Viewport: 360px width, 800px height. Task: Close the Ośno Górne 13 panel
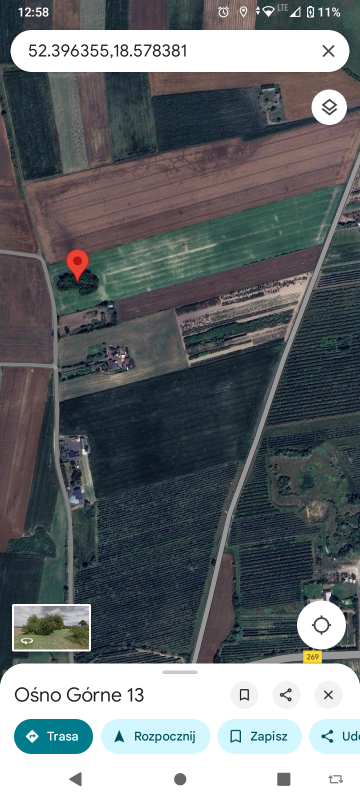[x=328, y=695]
